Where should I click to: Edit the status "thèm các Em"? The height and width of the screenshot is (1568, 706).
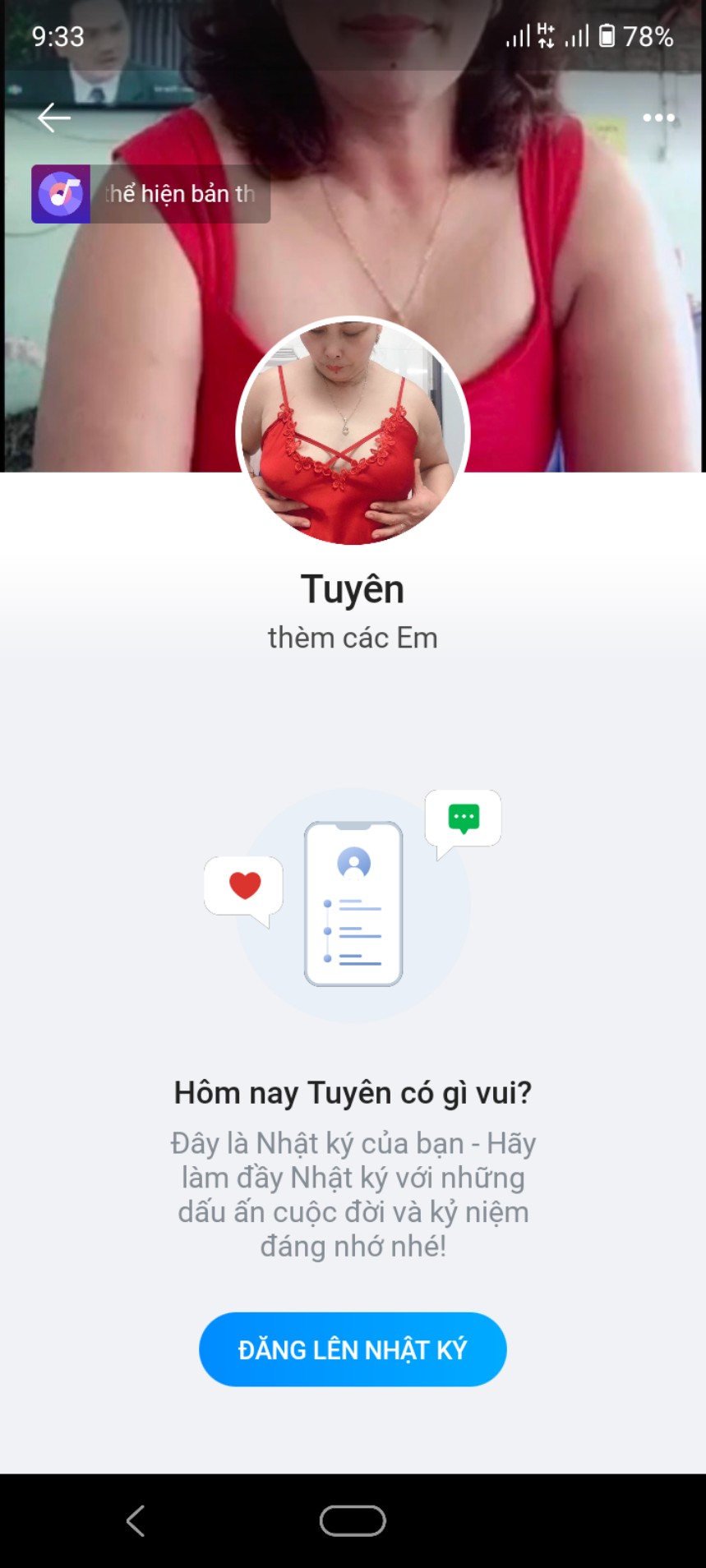[x=353, y=638]
